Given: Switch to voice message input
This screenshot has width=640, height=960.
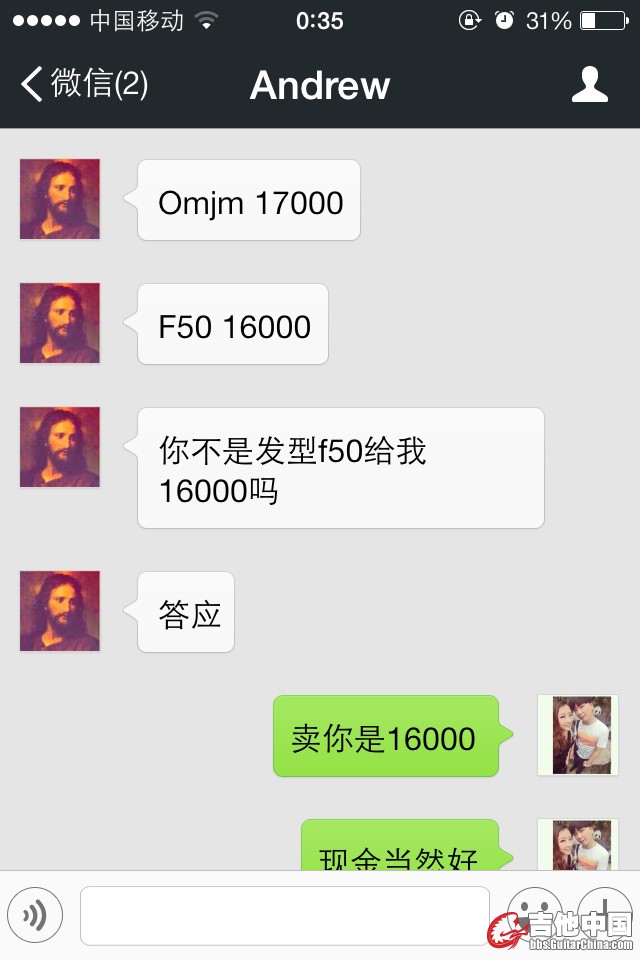Looking at the screenshot, I should pyautogui.click(x=36, y=915).
